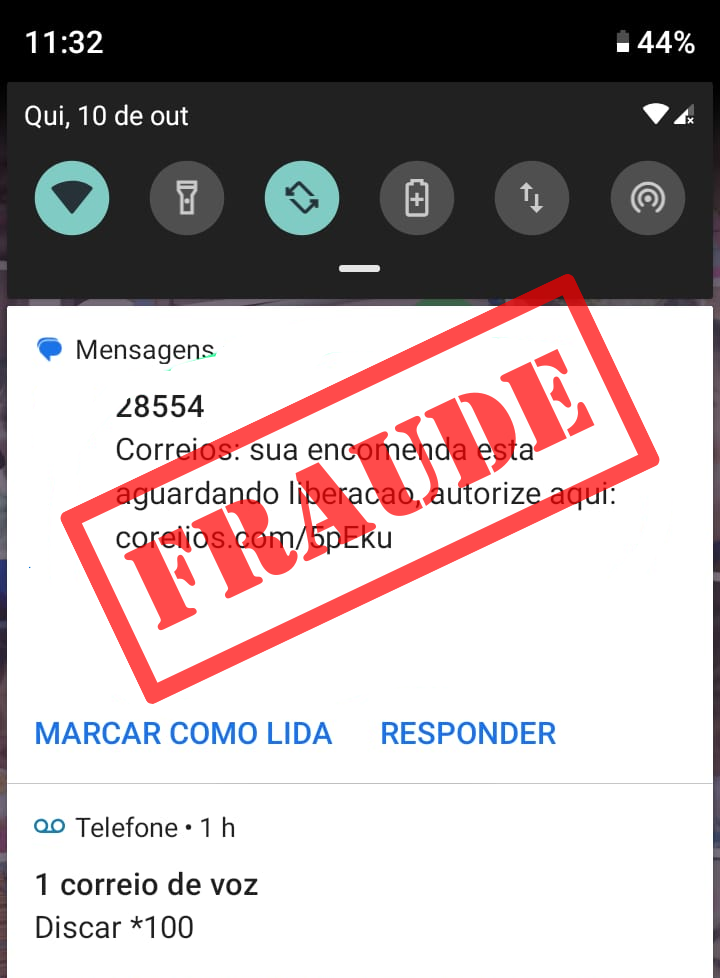Enable the battery saver quick tile

[x=417, y=197]
